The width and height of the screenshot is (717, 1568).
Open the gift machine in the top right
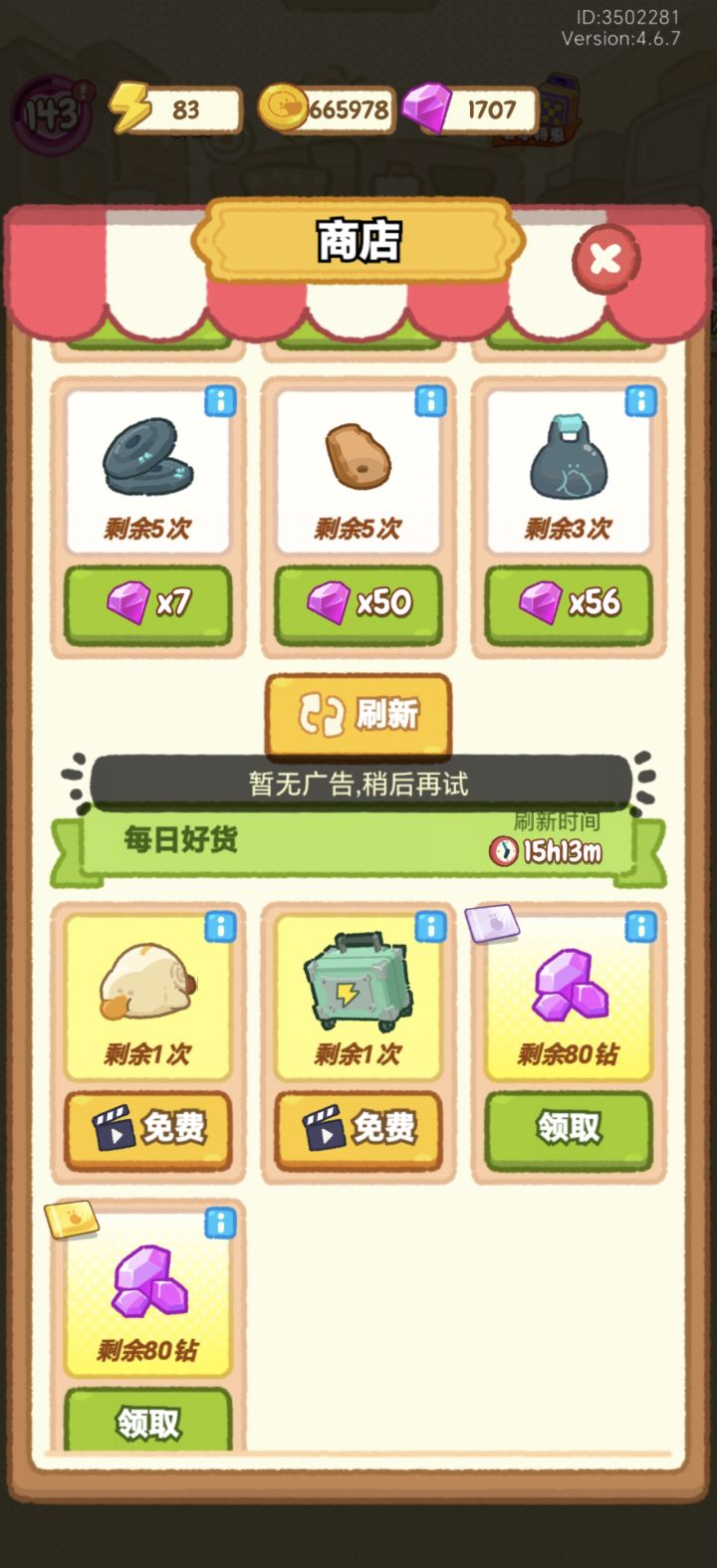(560, 110)
